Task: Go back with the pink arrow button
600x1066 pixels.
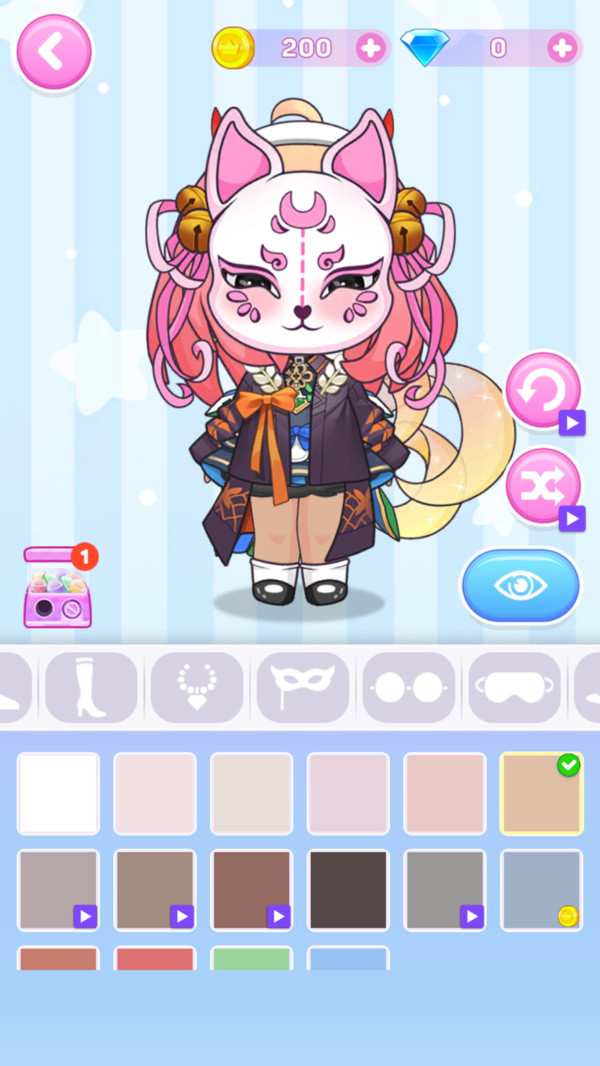Action: click(x=54, y=52)
